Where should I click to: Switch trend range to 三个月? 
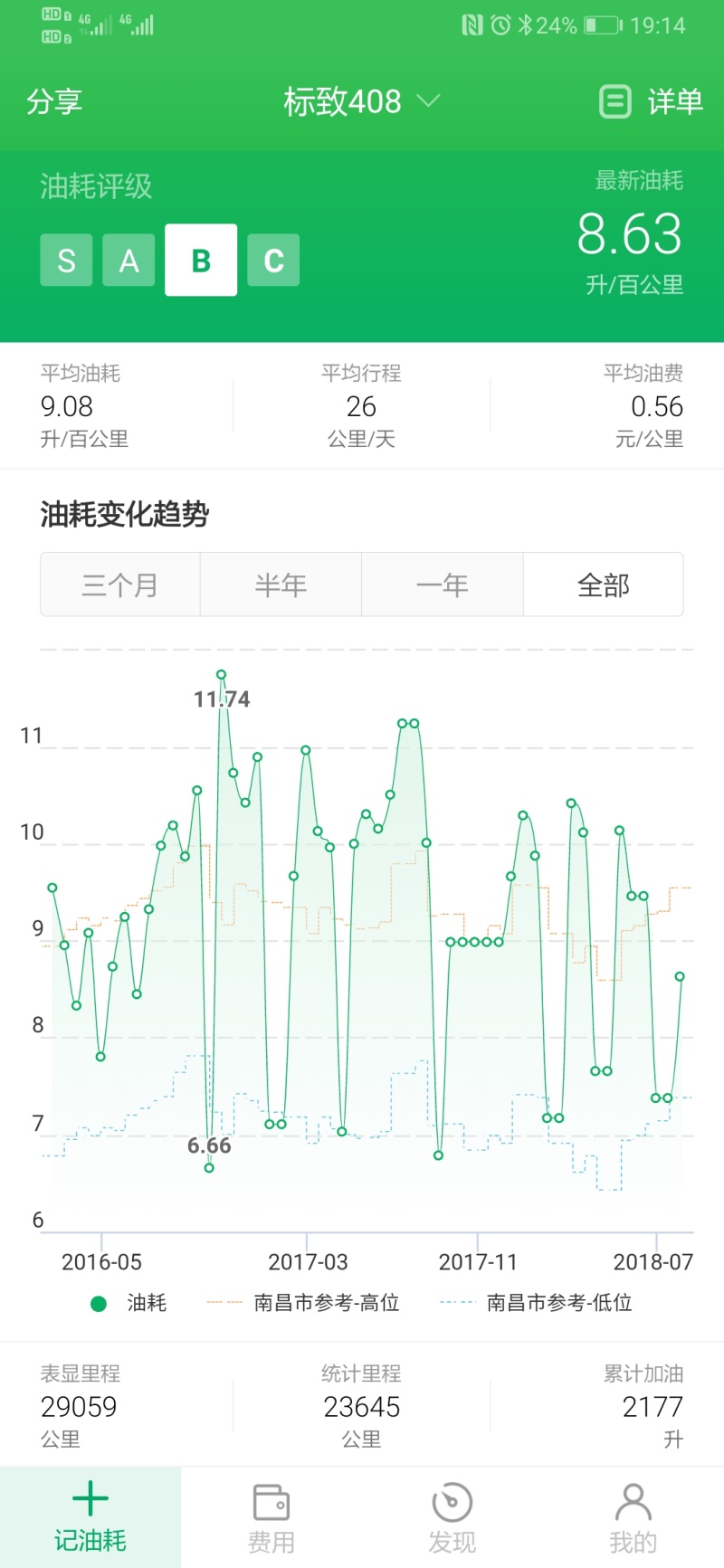pos(120,585)
